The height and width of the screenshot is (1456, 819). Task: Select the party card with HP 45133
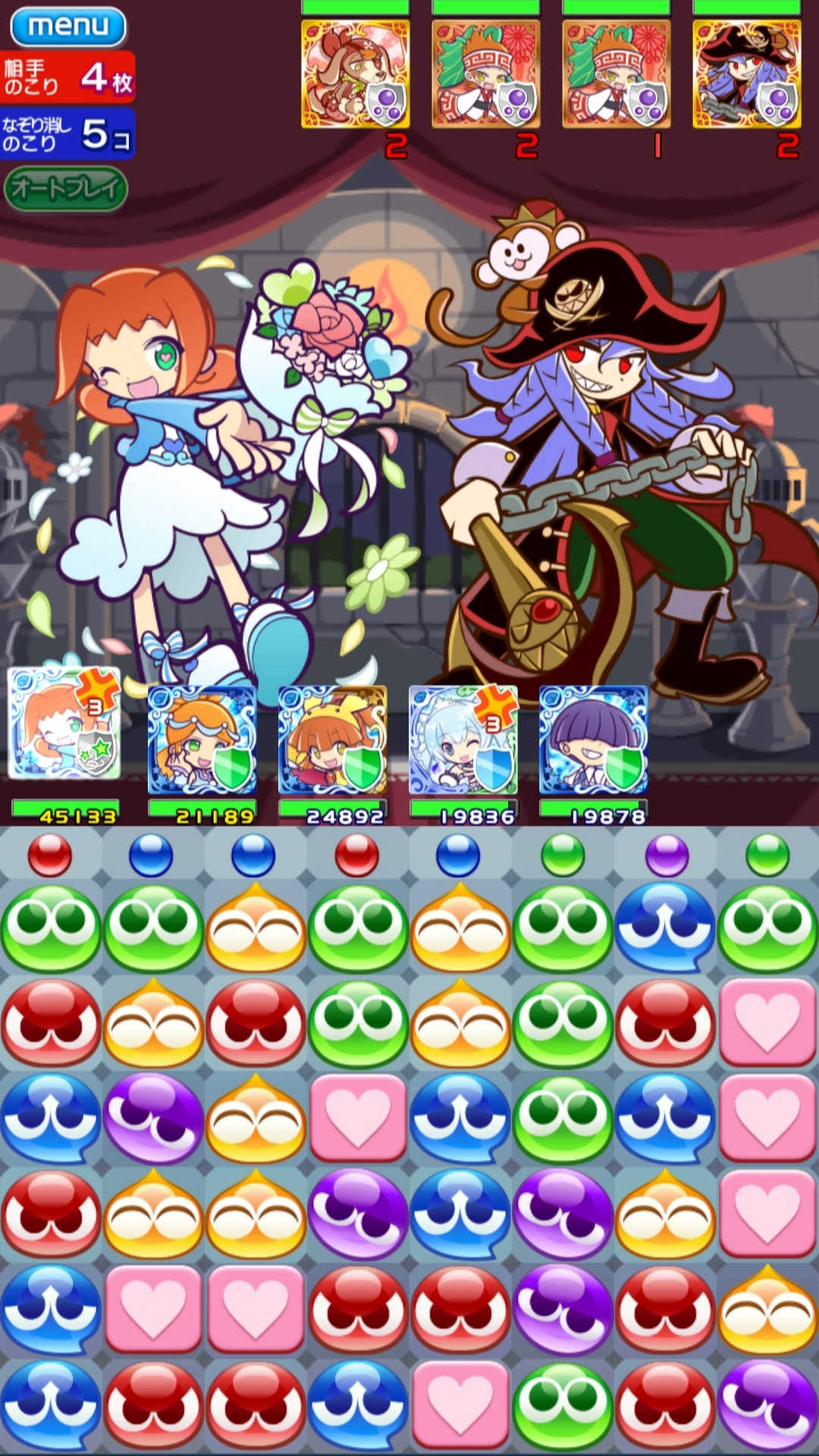(x=64, y=723)
